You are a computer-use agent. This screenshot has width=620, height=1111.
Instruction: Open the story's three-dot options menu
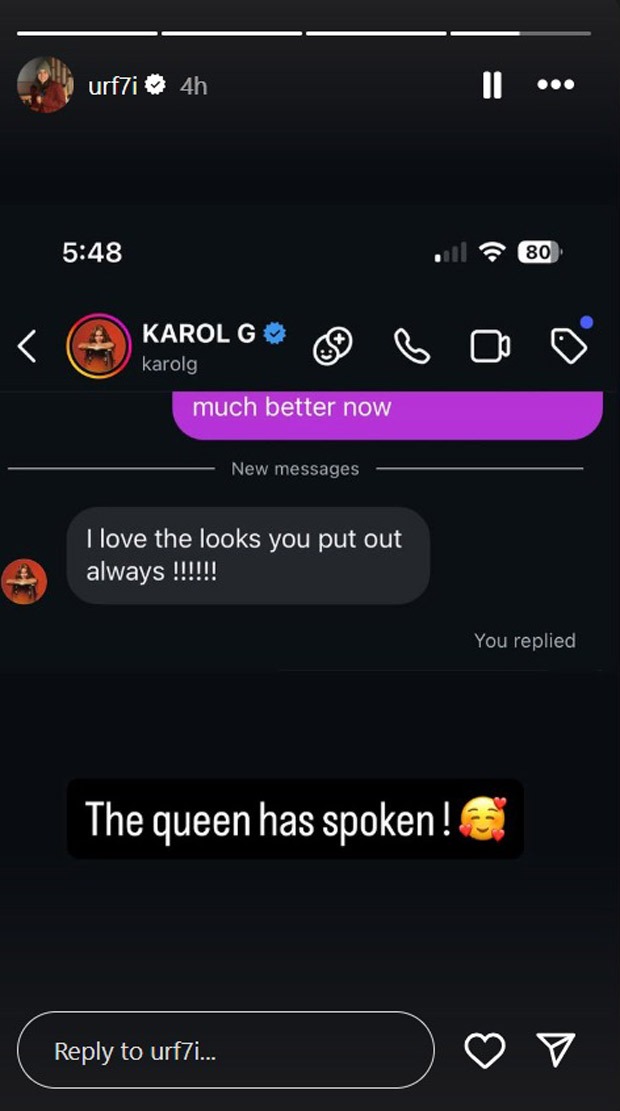[x=556, y=86]
